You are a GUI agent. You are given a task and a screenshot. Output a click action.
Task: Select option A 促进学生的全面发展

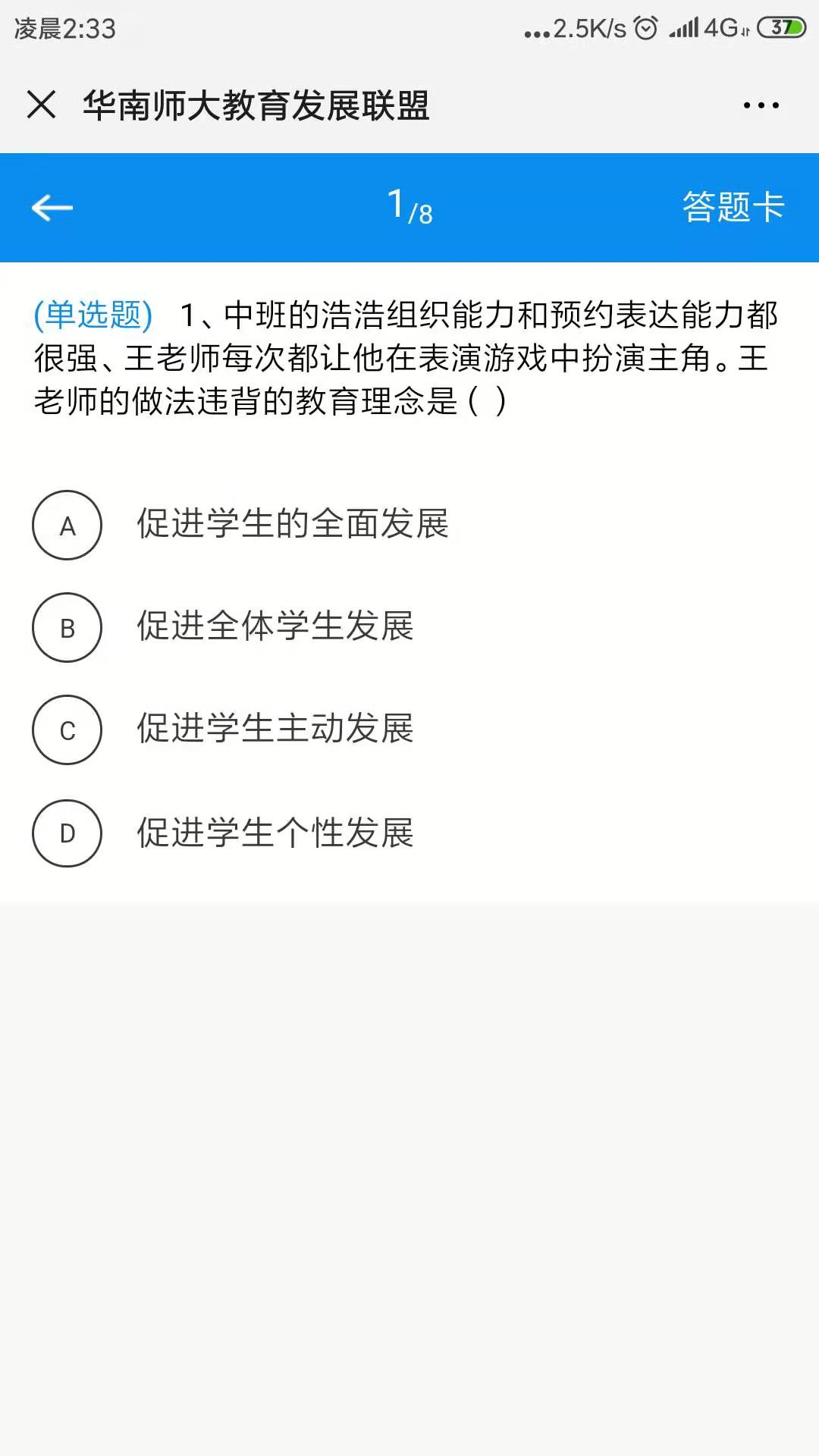coord(67,526)
